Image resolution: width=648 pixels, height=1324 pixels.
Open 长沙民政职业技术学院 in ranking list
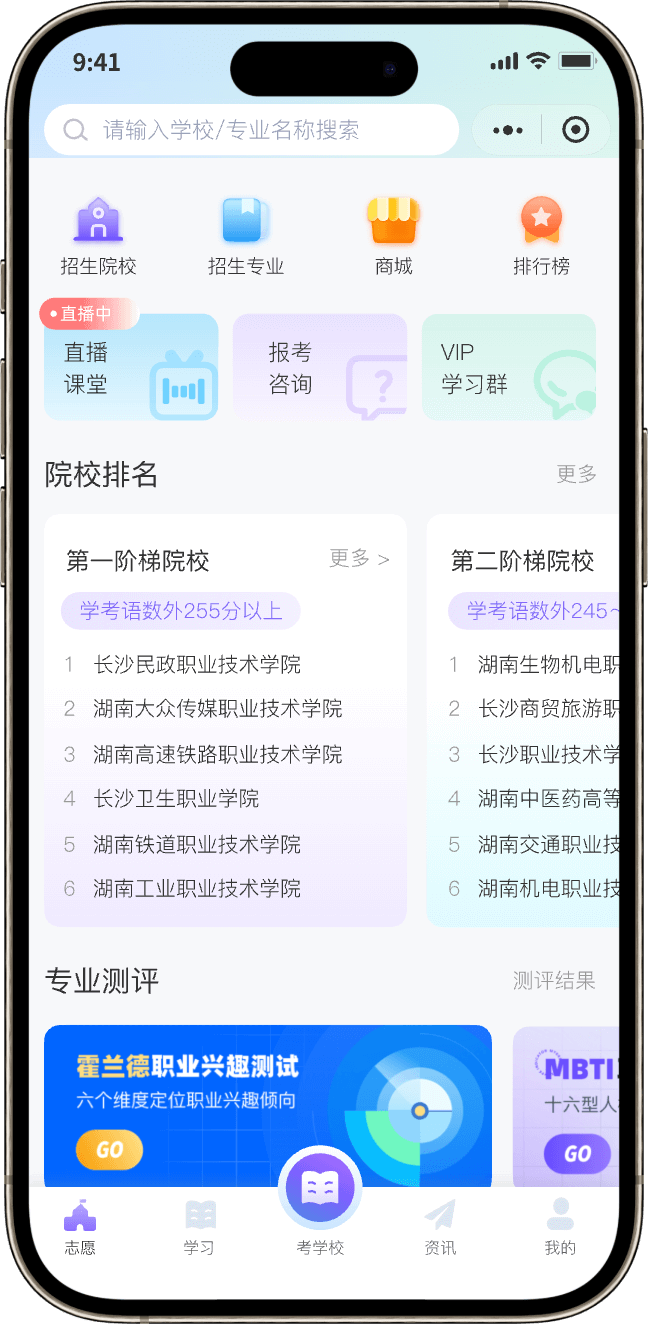(197, 665)
